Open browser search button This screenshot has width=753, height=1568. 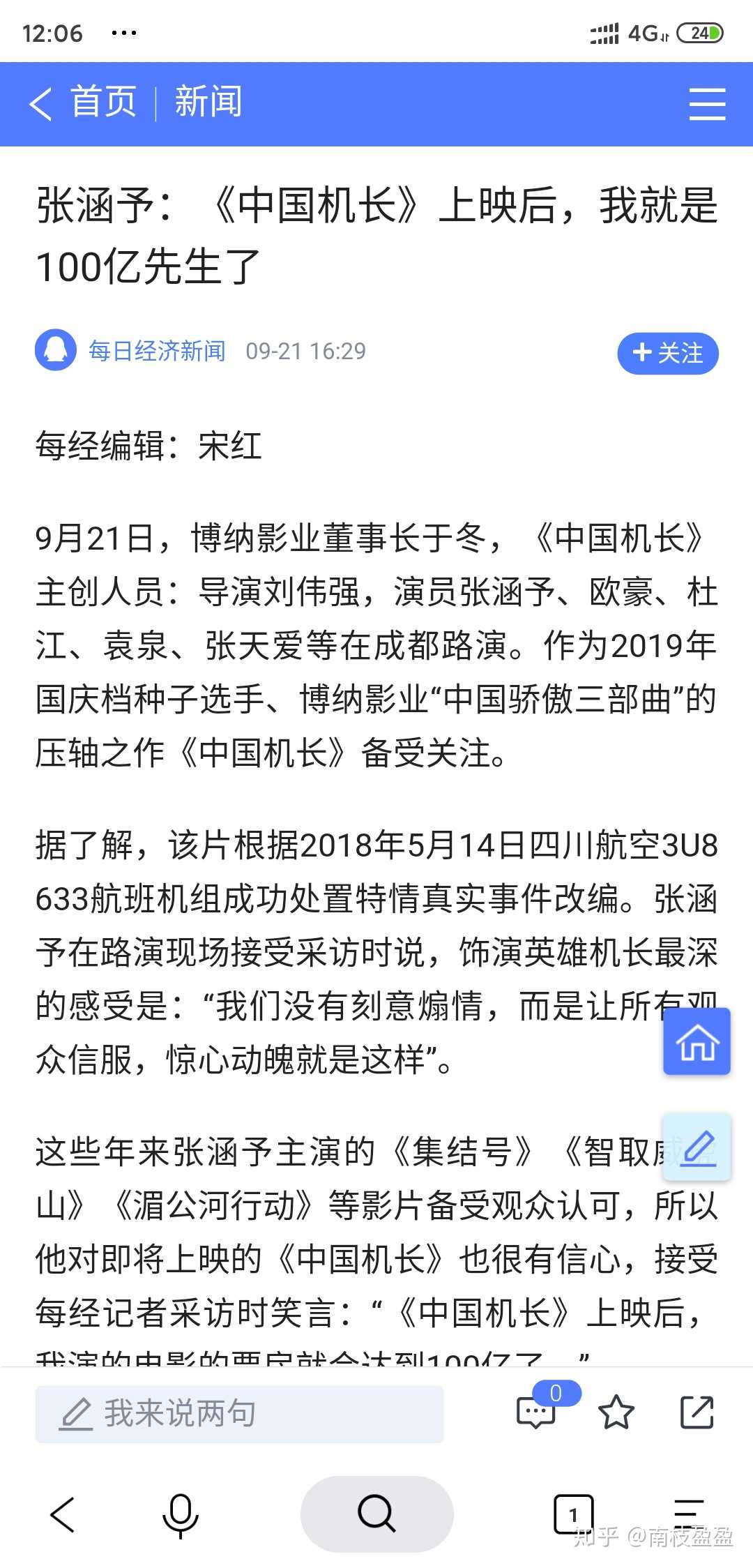click(376, 1514)
